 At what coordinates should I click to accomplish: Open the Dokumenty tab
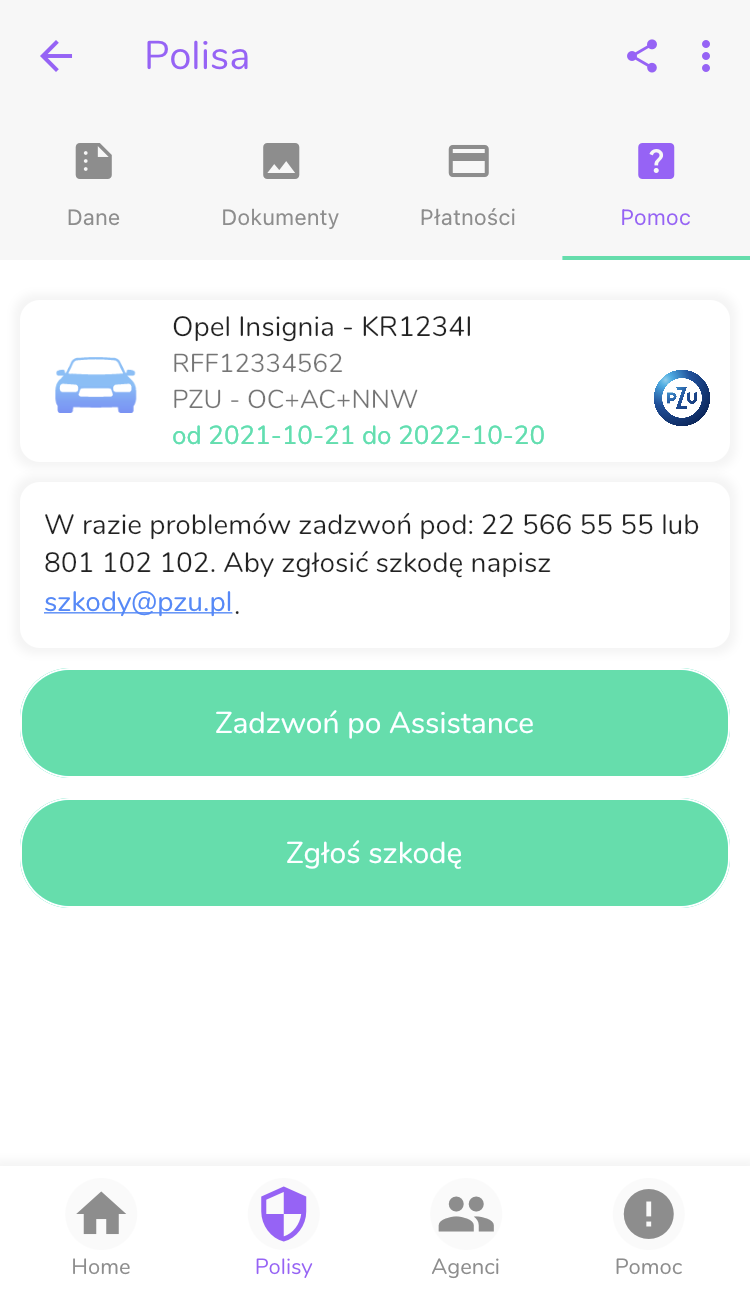coord(280,186)
